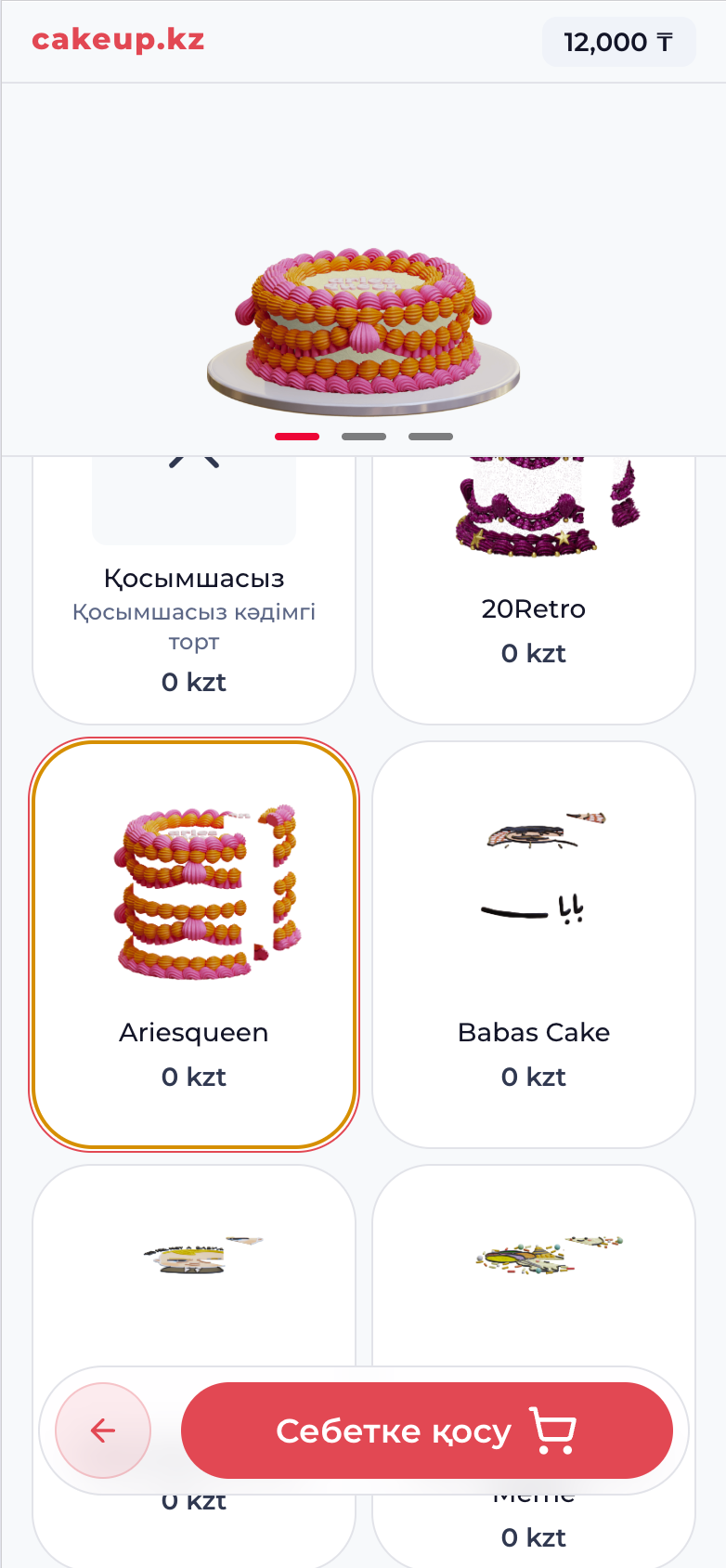Open the 12,000 ₸ price badge

click(x=618, y=41)
